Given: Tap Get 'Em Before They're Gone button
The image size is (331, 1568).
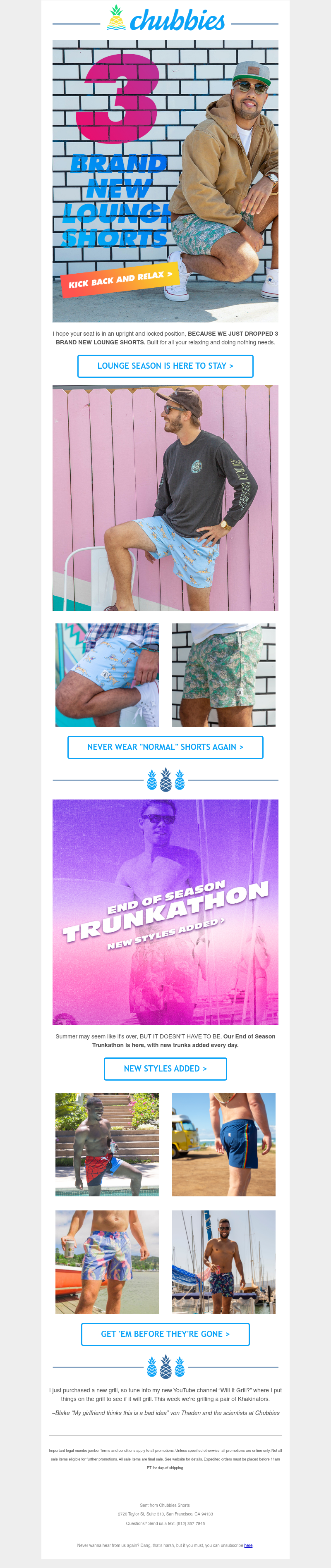Looking at the screenshot, I should (x=165, y=1334).
